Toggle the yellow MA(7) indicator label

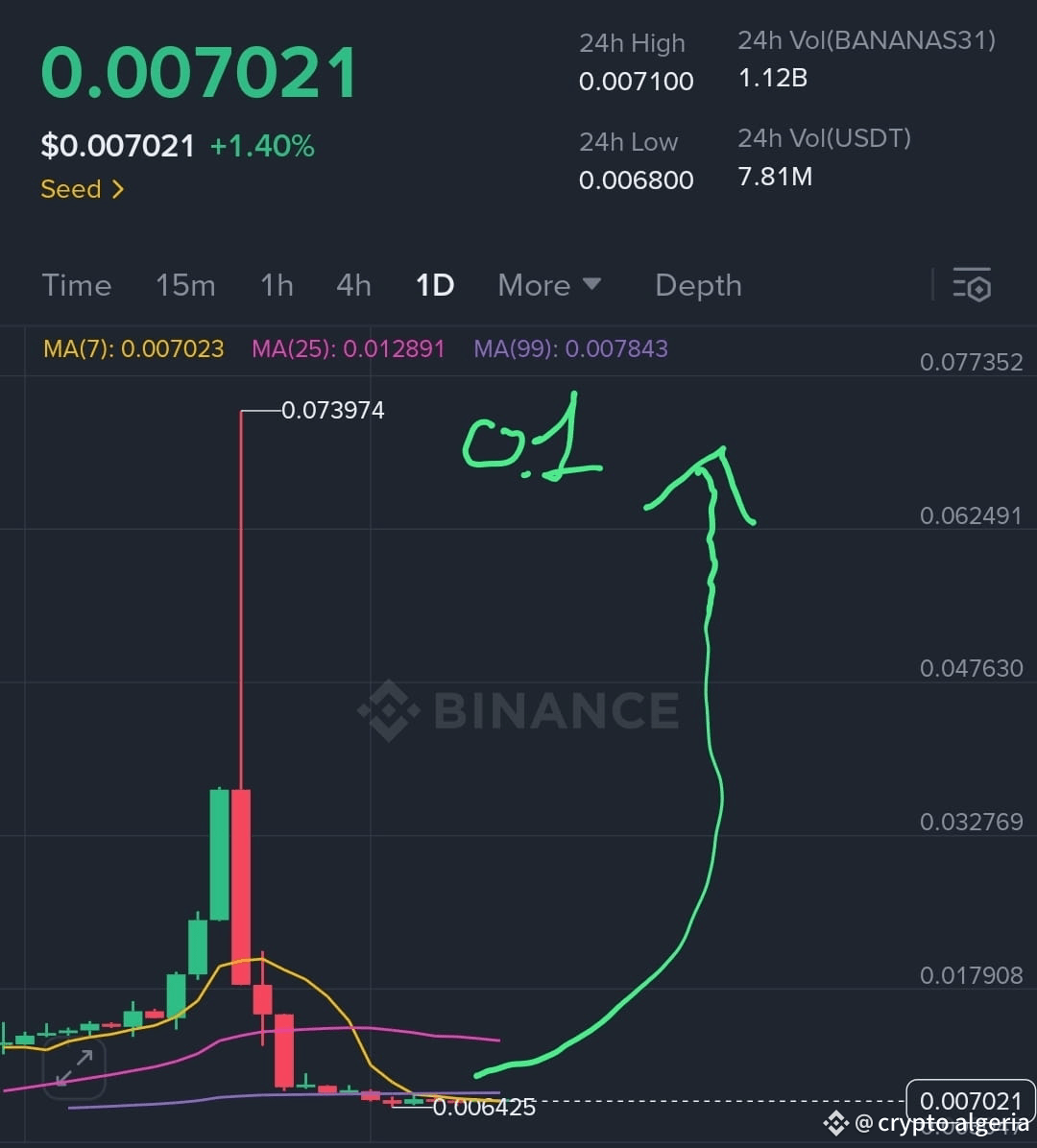click(134, 349)
